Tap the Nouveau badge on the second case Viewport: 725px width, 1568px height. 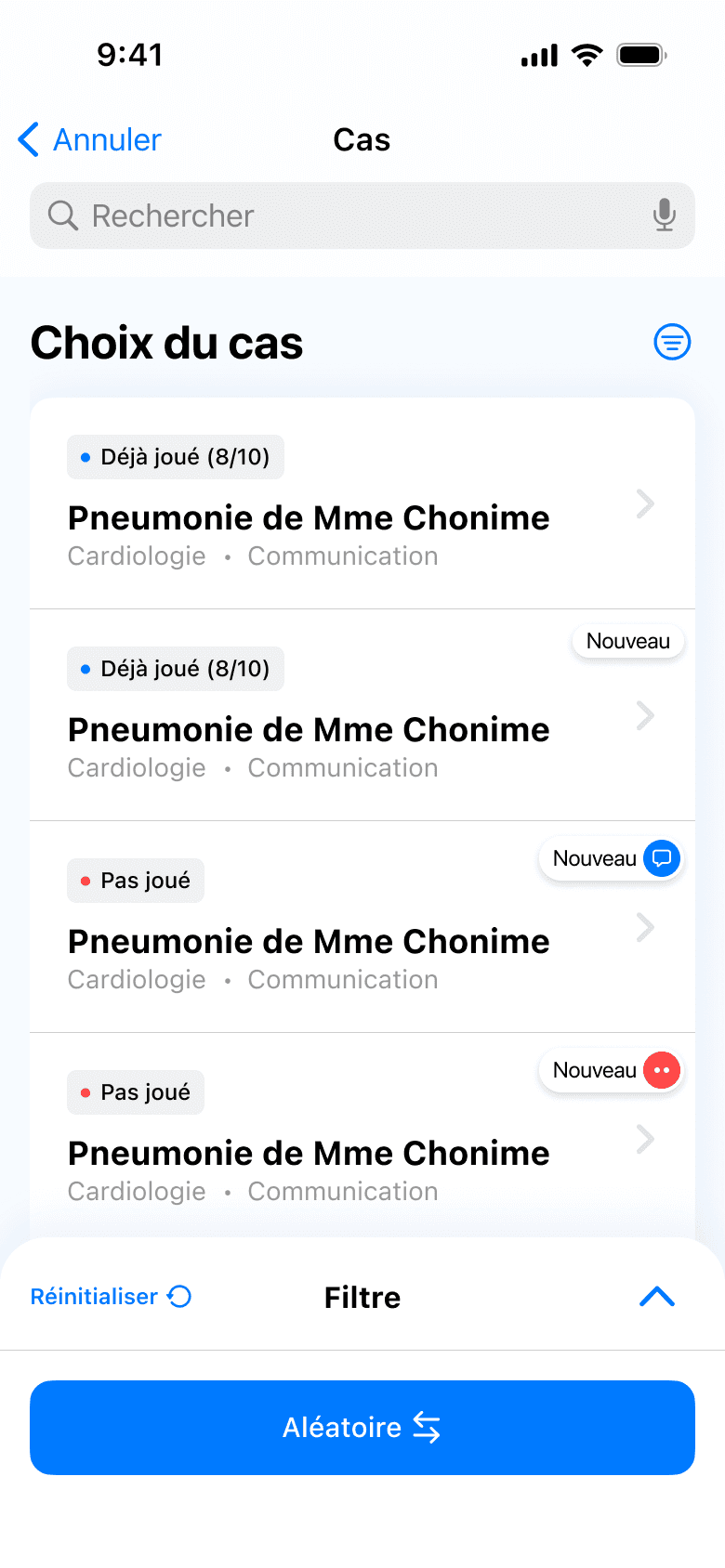[627, 641]
